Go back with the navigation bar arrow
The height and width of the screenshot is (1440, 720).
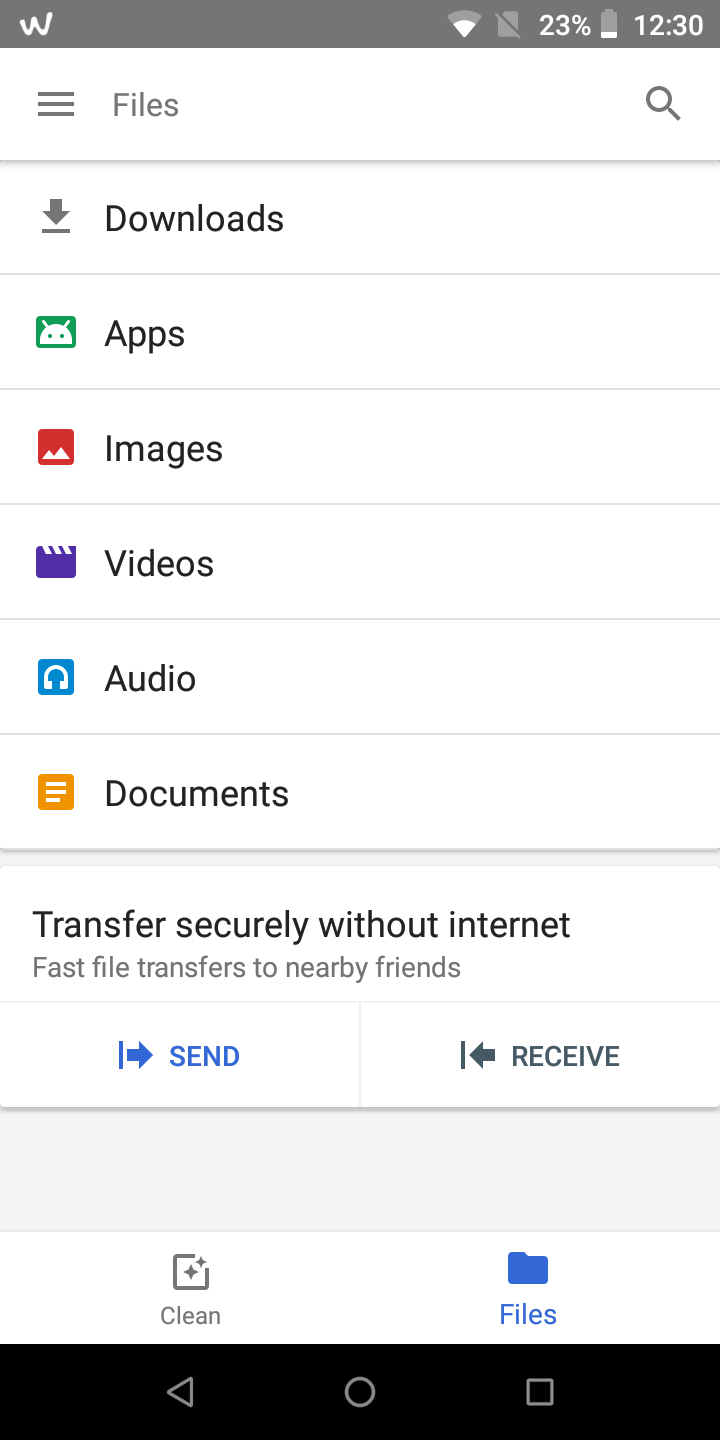point(180,1392)
